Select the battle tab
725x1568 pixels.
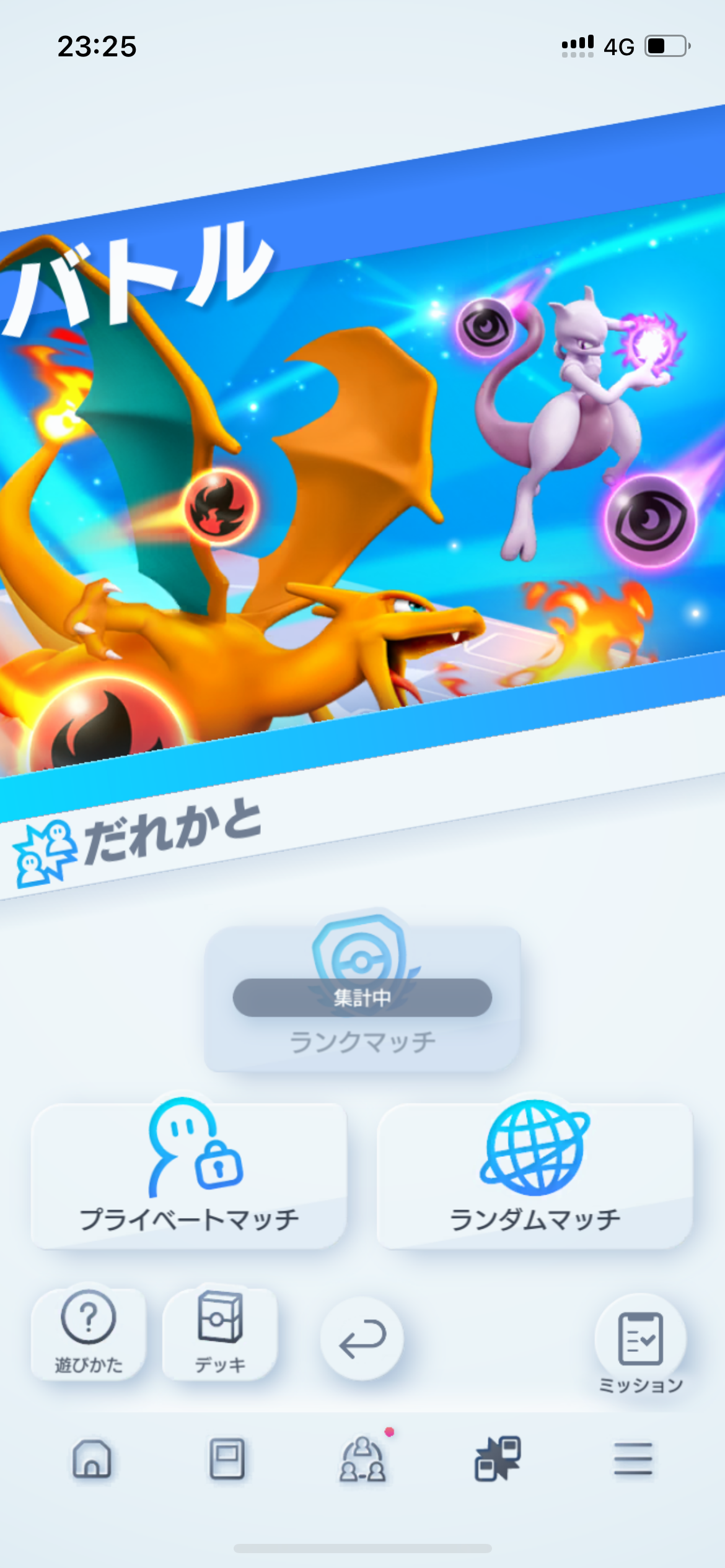[x=498, y=1459]
